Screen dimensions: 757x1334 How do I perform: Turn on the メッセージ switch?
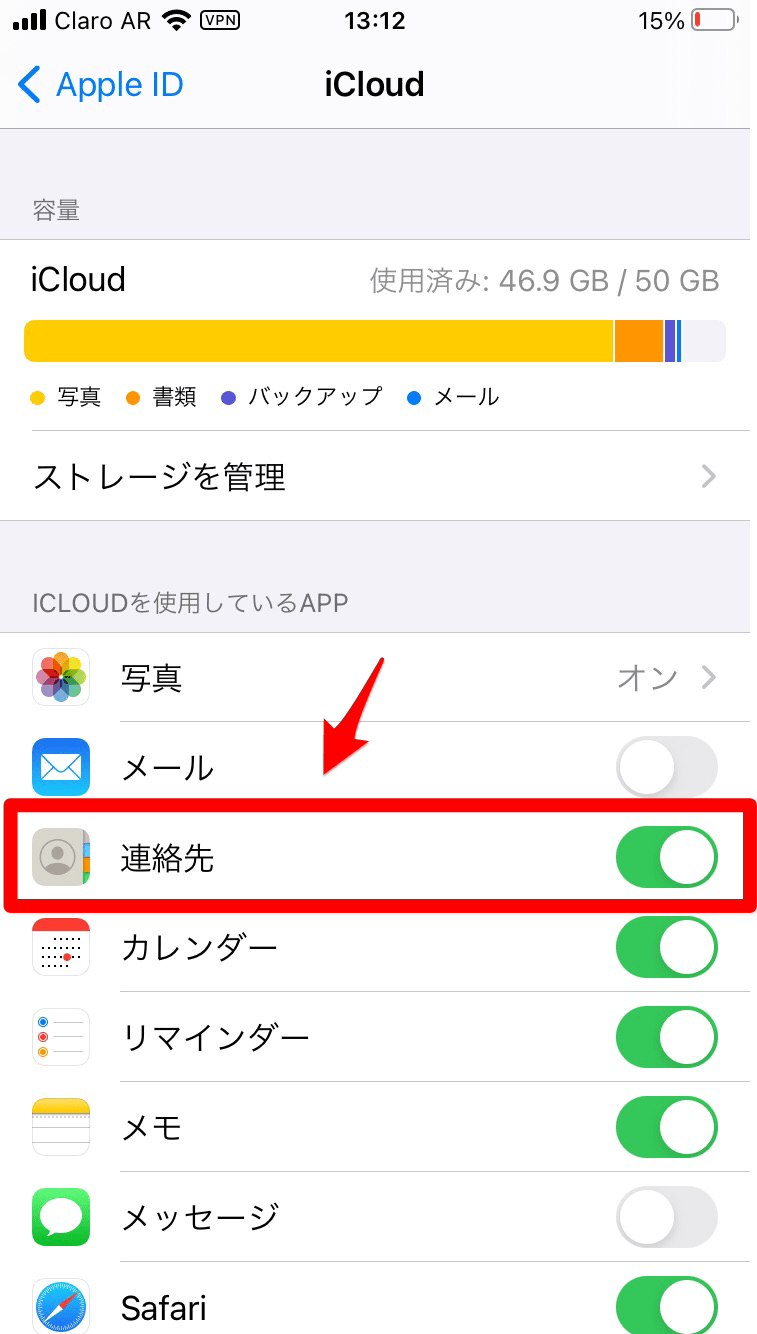(x=666, y=1217)
